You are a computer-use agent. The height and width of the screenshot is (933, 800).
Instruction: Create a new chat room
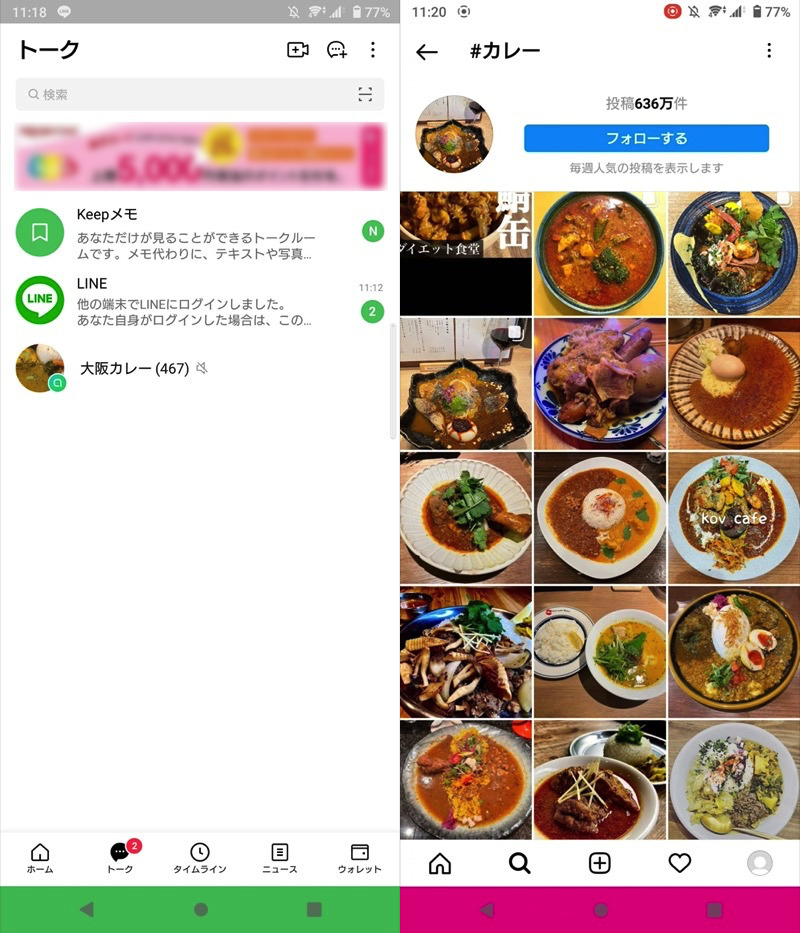[x=336, y=50]
